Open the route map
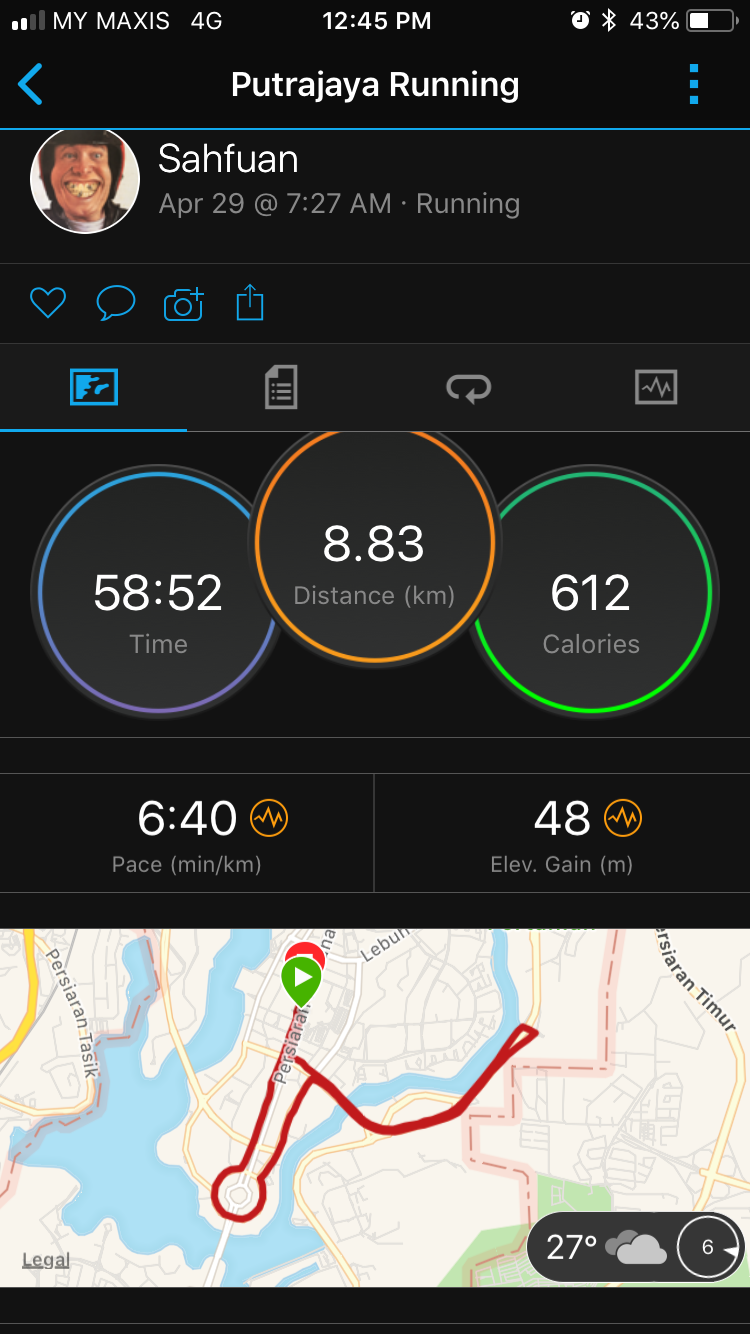Image resolution: width=750 pixels, height=1334 pixels. [375, 1107]
